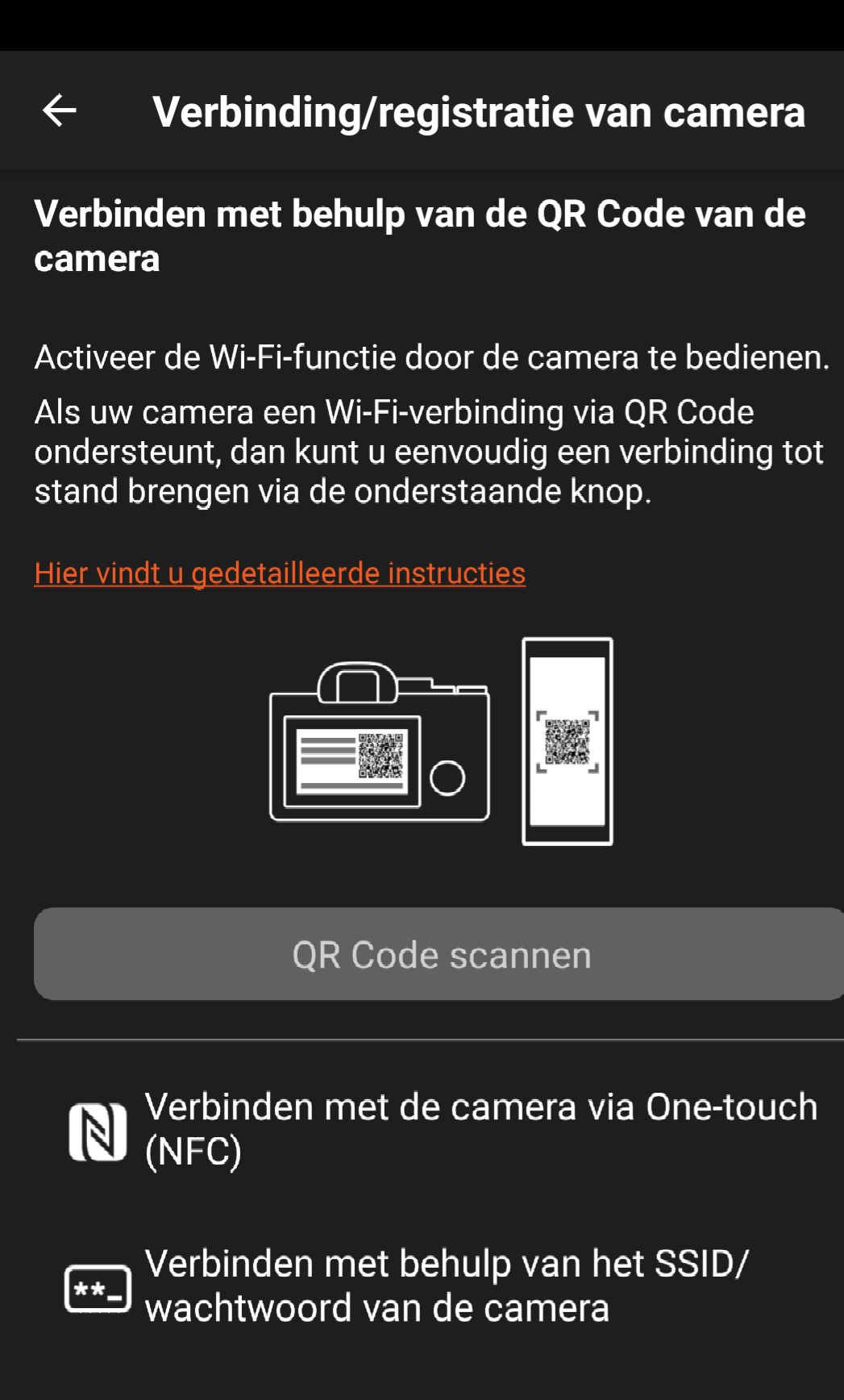Tap the 'QR Code scannen' button

click(439, 955)
